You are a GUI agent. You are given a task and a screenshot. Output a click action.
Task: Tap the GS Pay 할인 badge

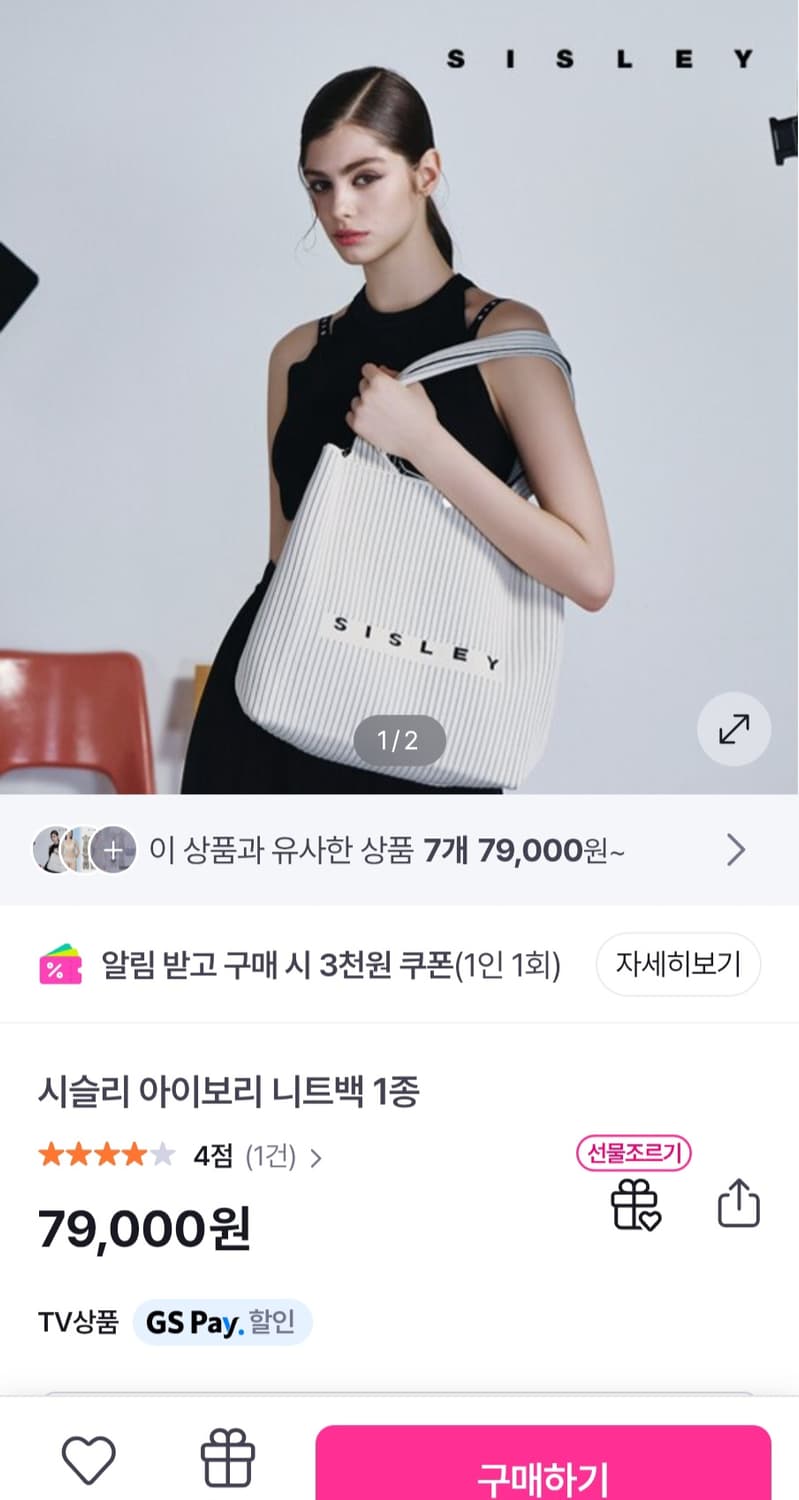pos(221,1321)
